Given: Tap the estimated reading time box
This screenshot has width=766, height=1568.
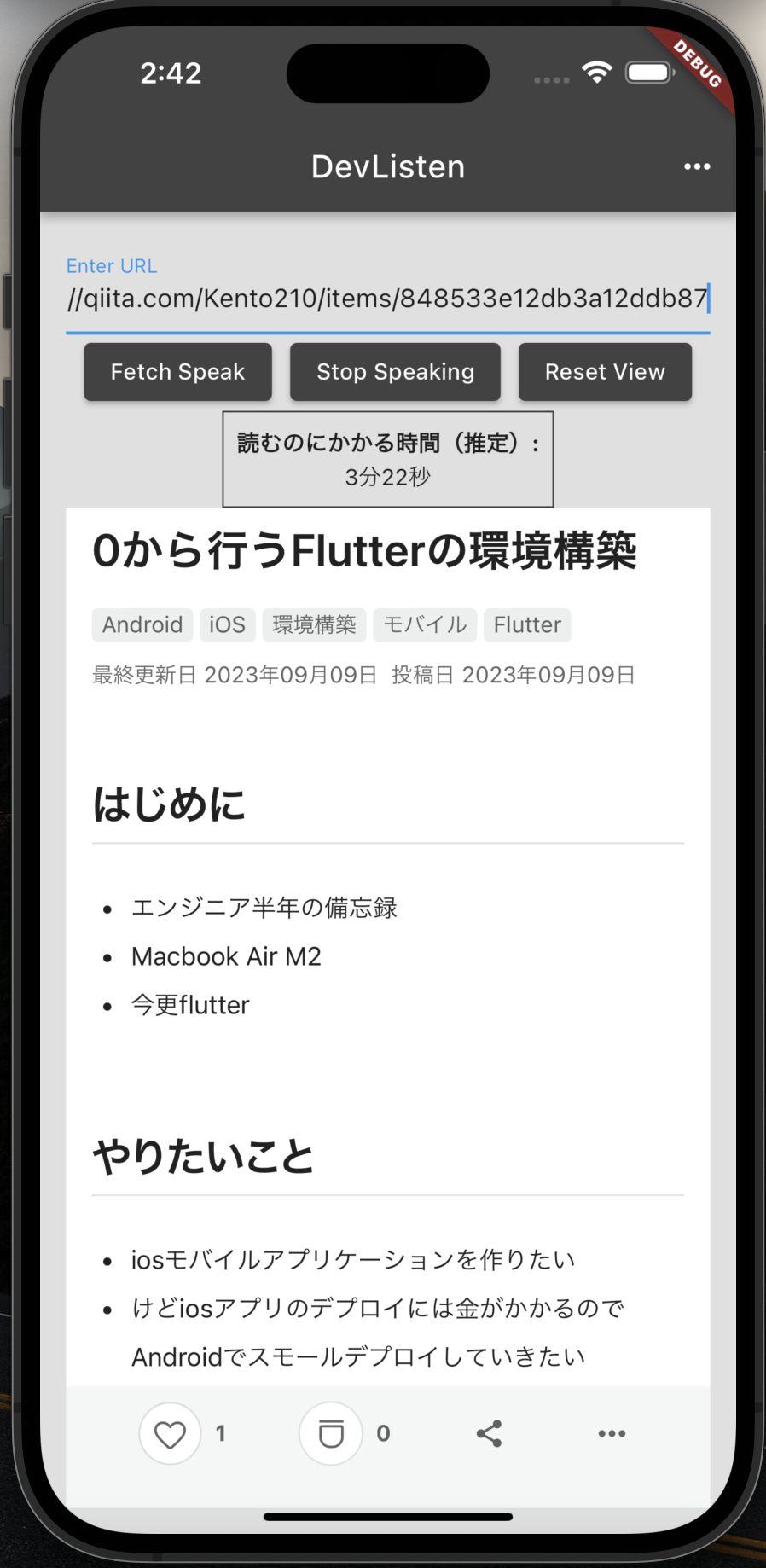Looking at the screenshot, I should coord(387,459).
